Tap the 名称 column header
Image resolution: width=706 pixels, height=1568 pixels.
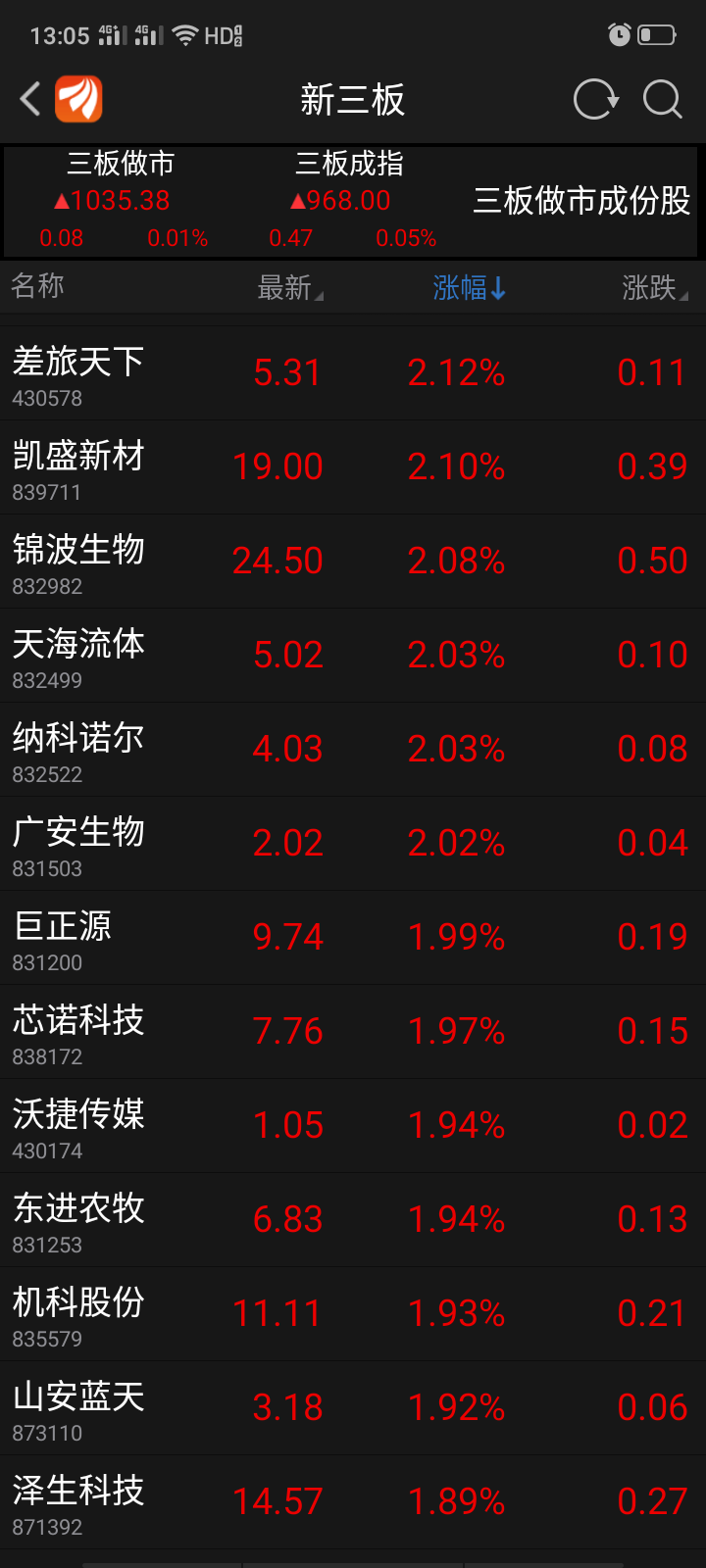click(37, 286)
